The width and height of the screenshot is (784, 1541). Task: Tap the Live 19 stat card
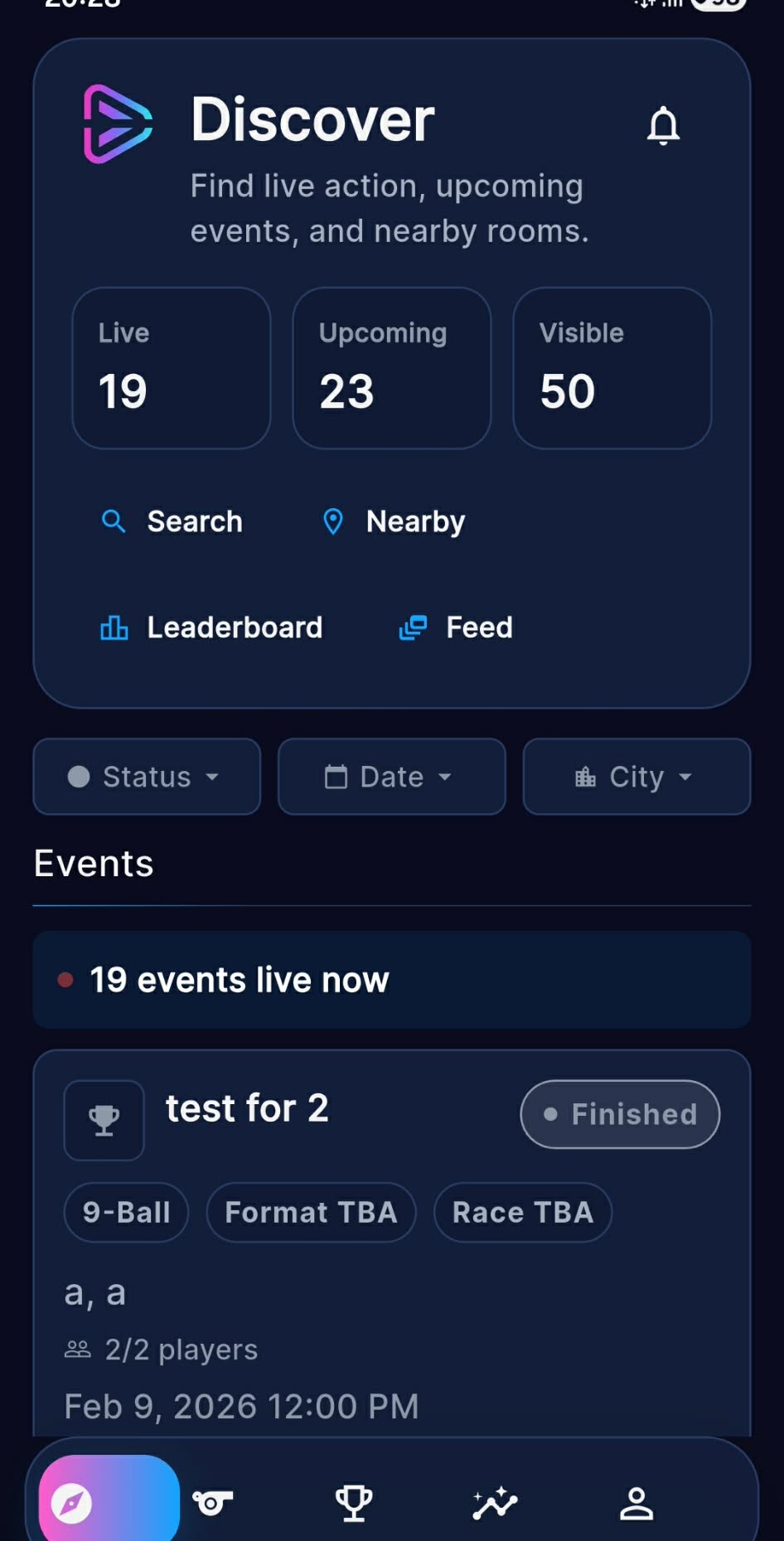click(172, 368)
